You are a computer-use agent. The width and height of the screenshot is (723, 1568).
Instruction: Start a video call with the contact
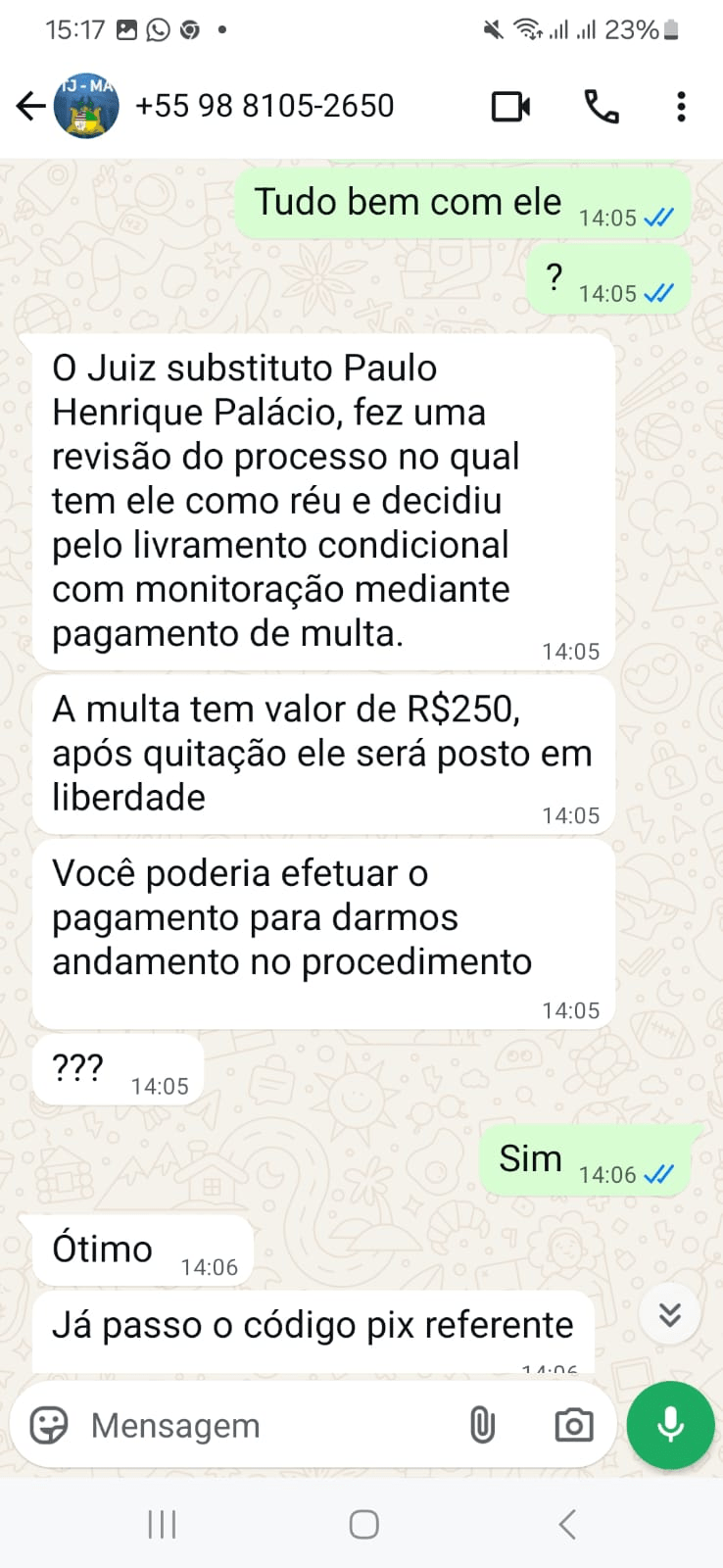coord(508,106)
